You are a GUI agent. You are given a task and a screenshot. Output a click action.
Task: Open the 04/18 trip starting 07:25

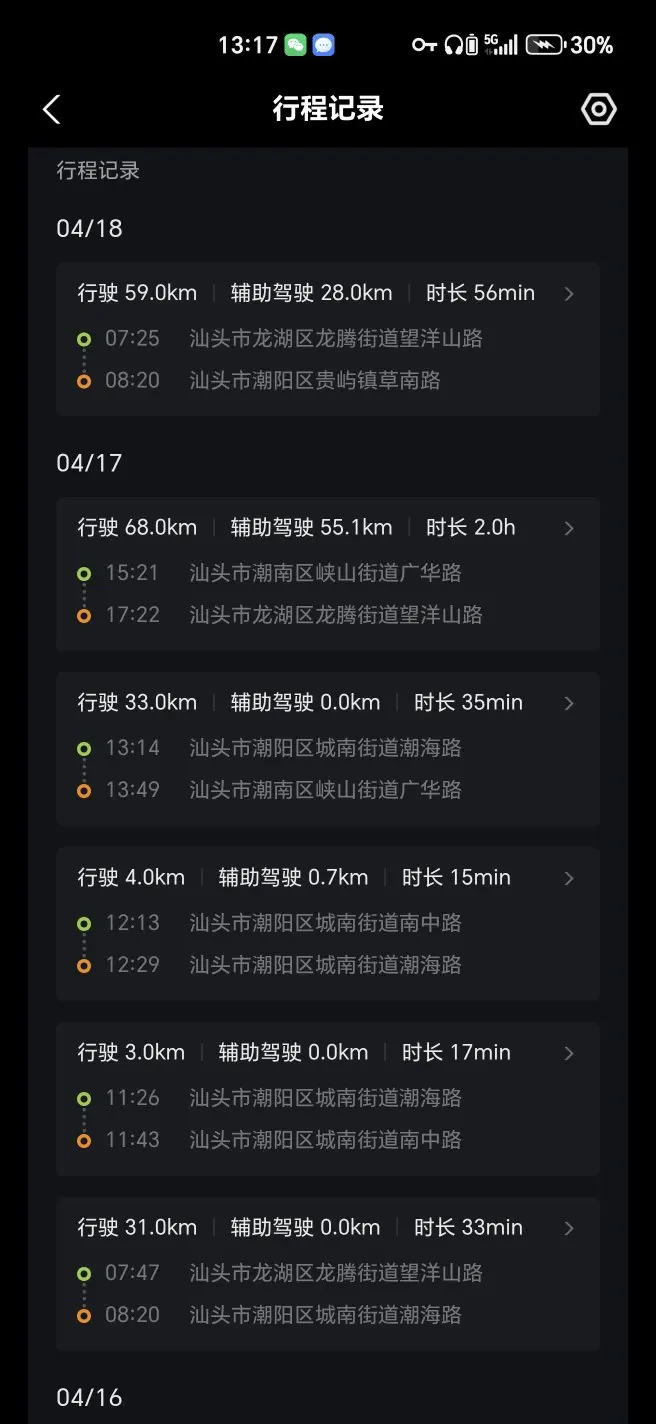click(x=328, y=338)
